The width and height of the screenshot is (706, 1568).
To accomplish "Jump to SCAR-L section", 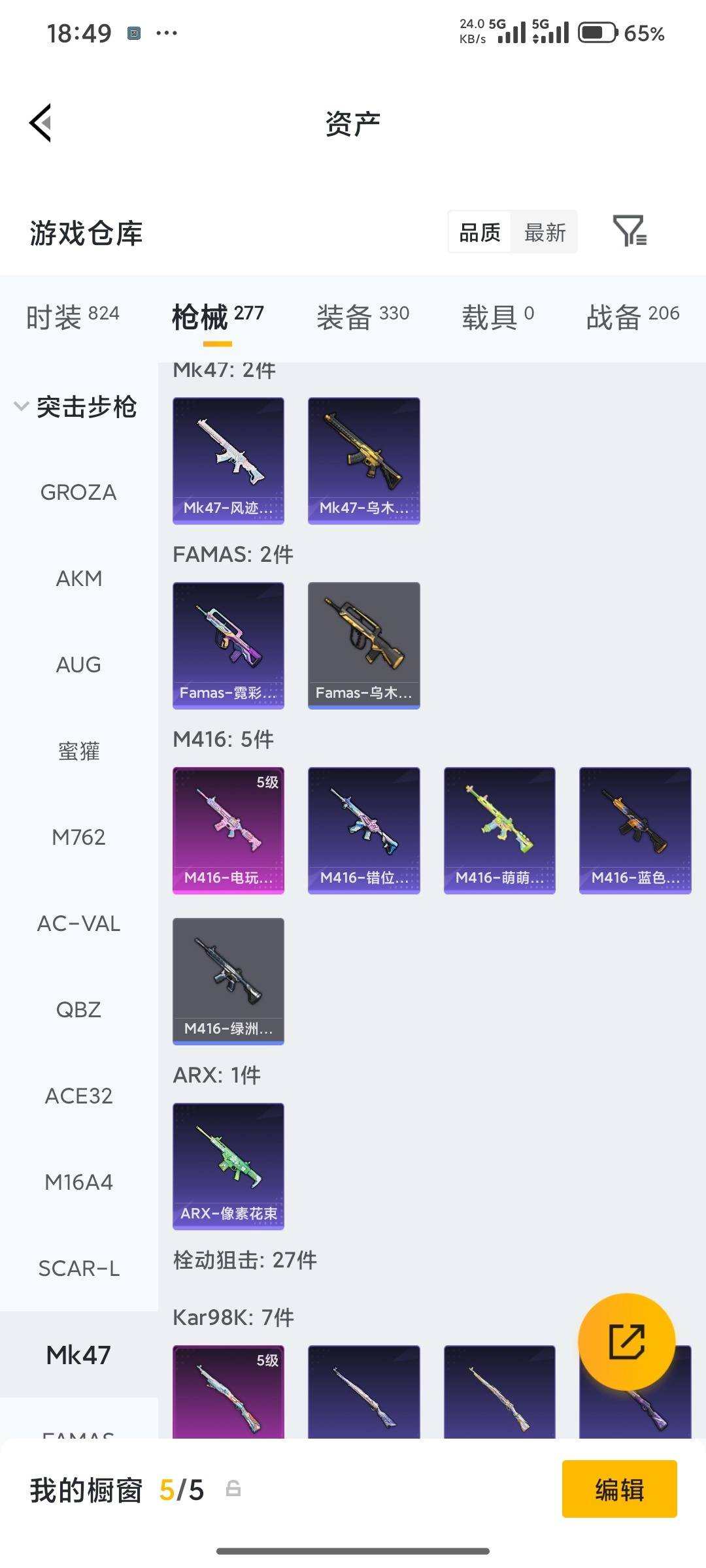I will [x=78, y=1268].
